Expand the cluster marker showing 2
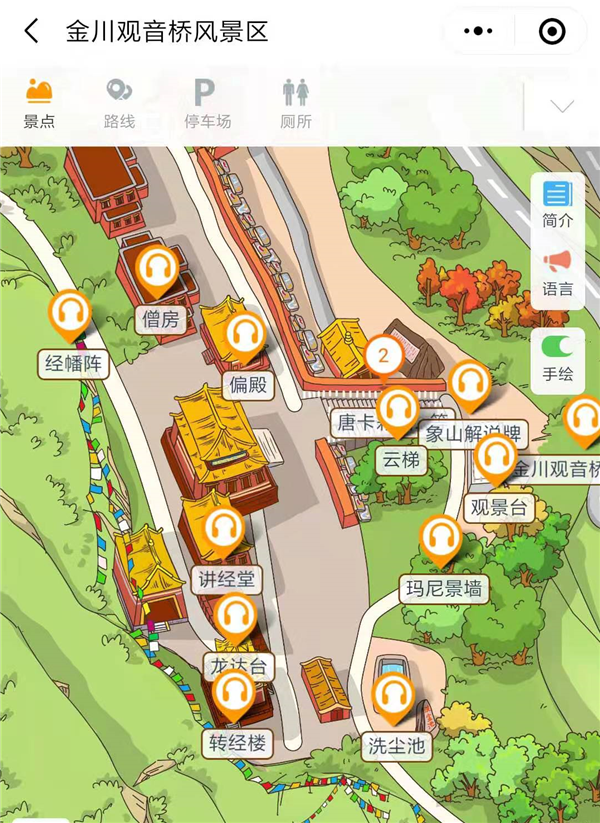The image size is (600, 823). click(384, 354)
